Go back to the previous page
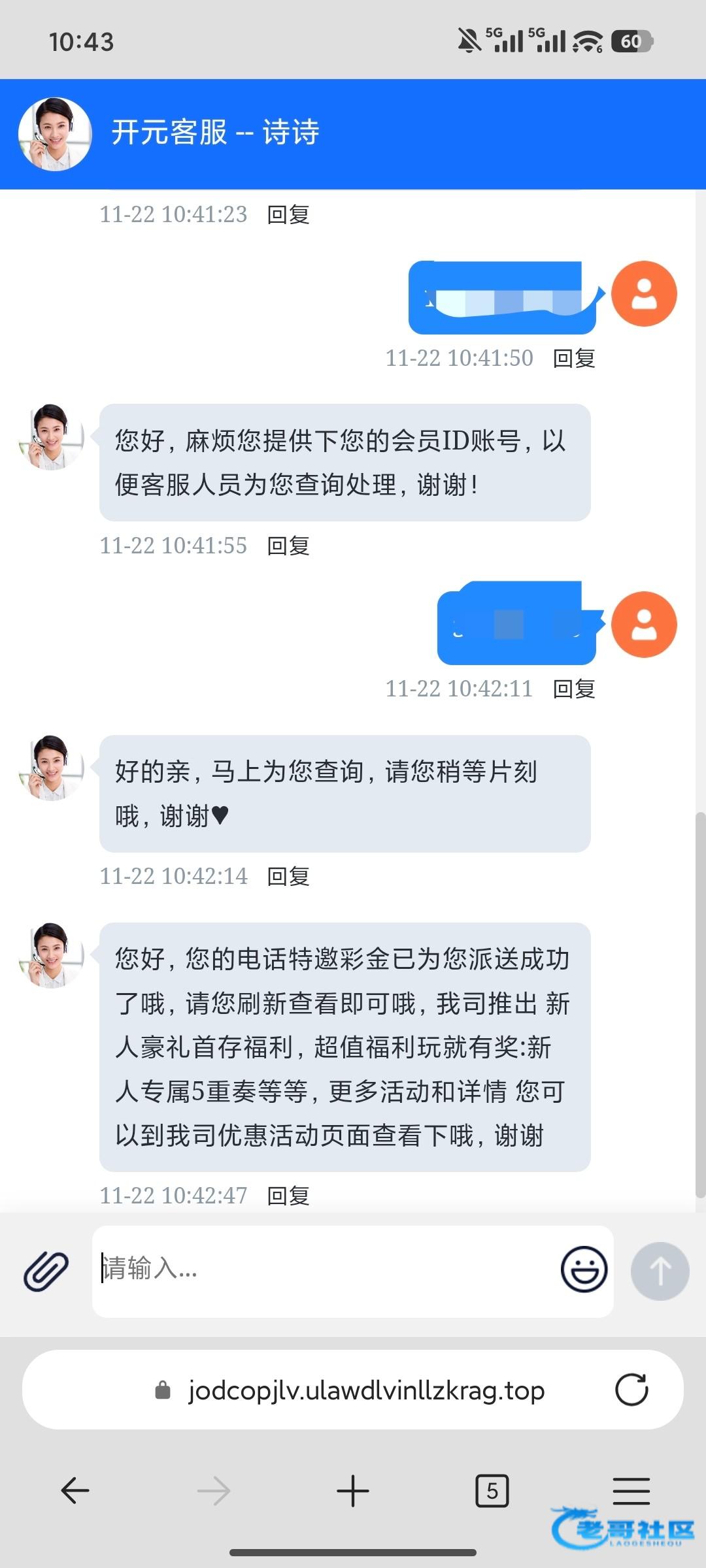The height and width of the screenshot is (1568, 706). pos(75,1491)
